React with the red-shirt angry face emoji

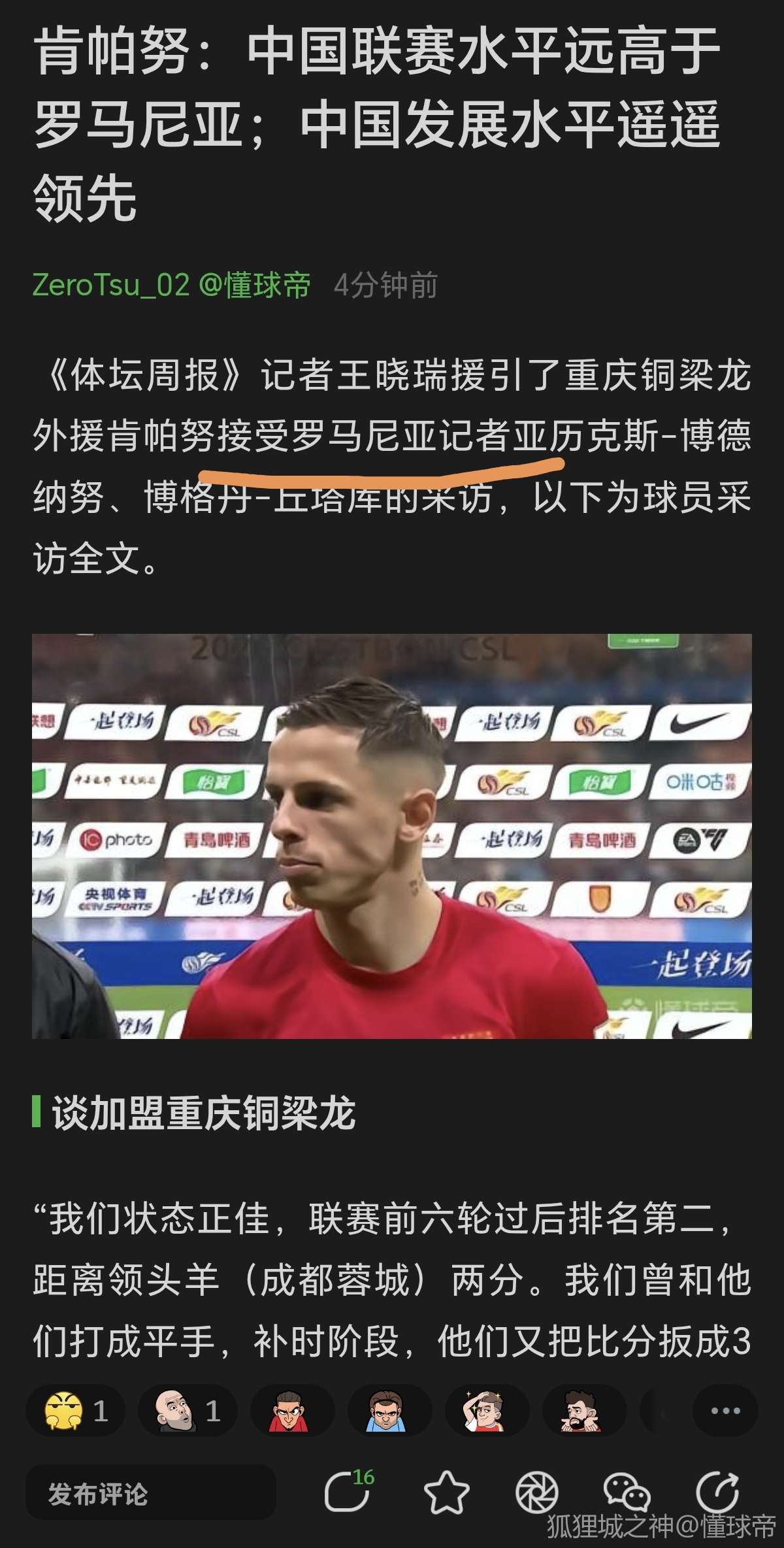click(289, 1412)
